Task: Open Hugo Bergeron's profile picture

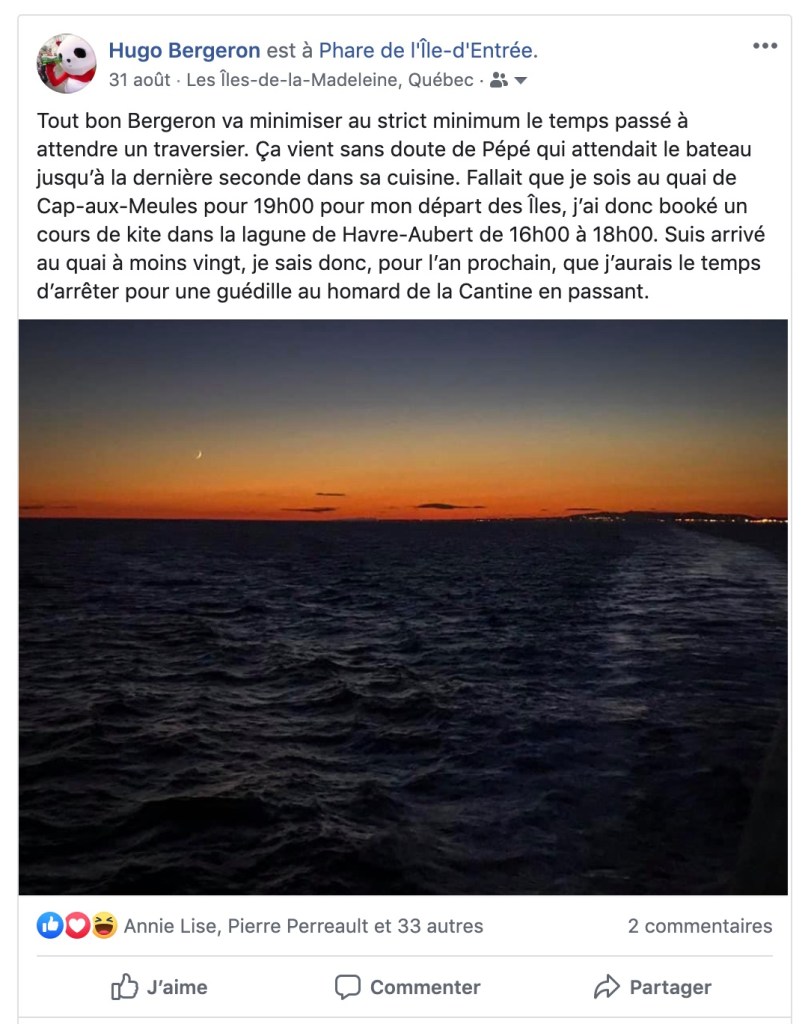Action: click(x=66, y=63)
